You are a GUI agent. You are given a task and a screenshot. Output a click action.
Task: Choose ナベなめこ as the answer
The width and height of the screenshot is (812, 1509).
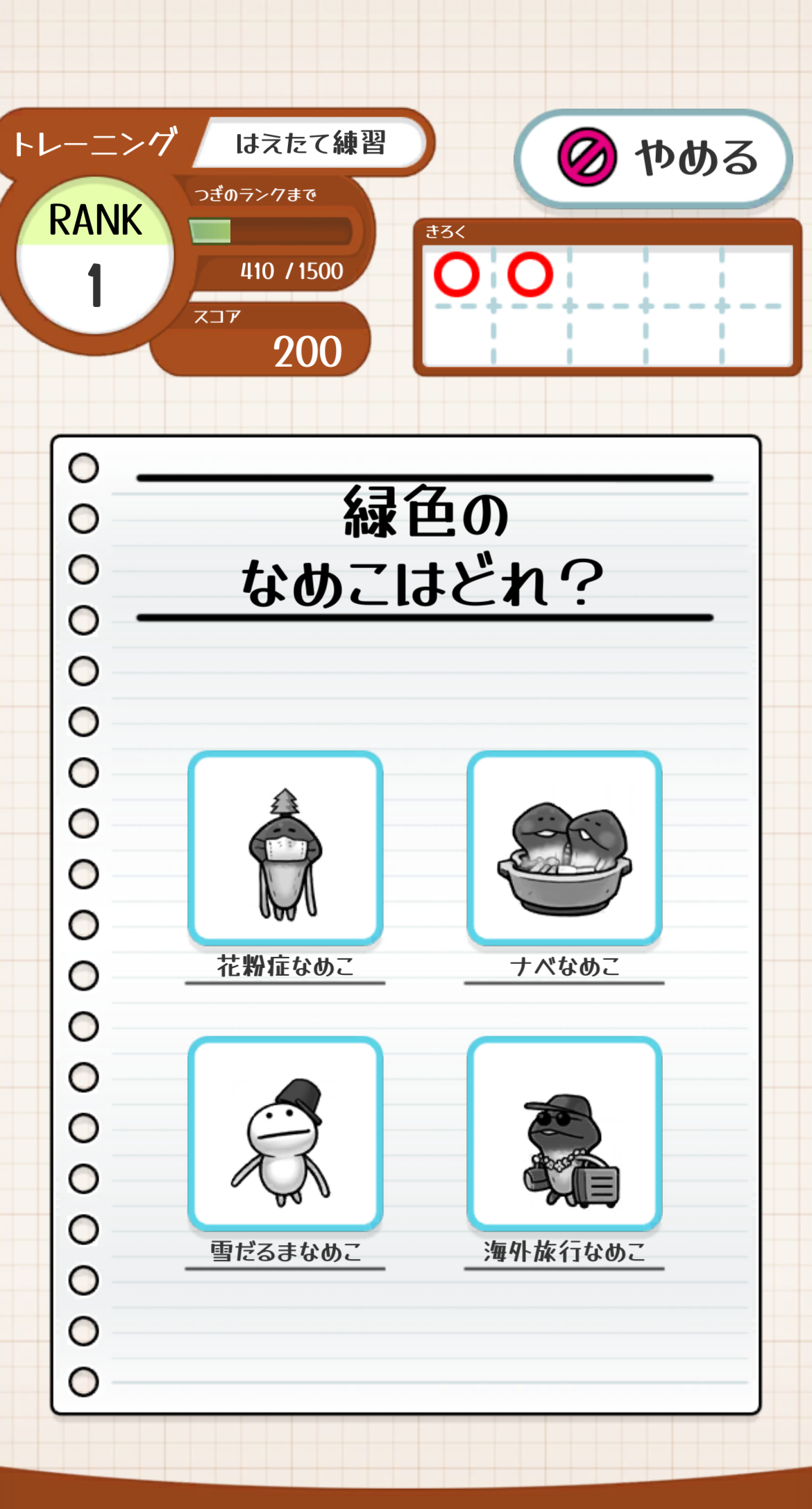pyautogui.click(x=564, y=849)
